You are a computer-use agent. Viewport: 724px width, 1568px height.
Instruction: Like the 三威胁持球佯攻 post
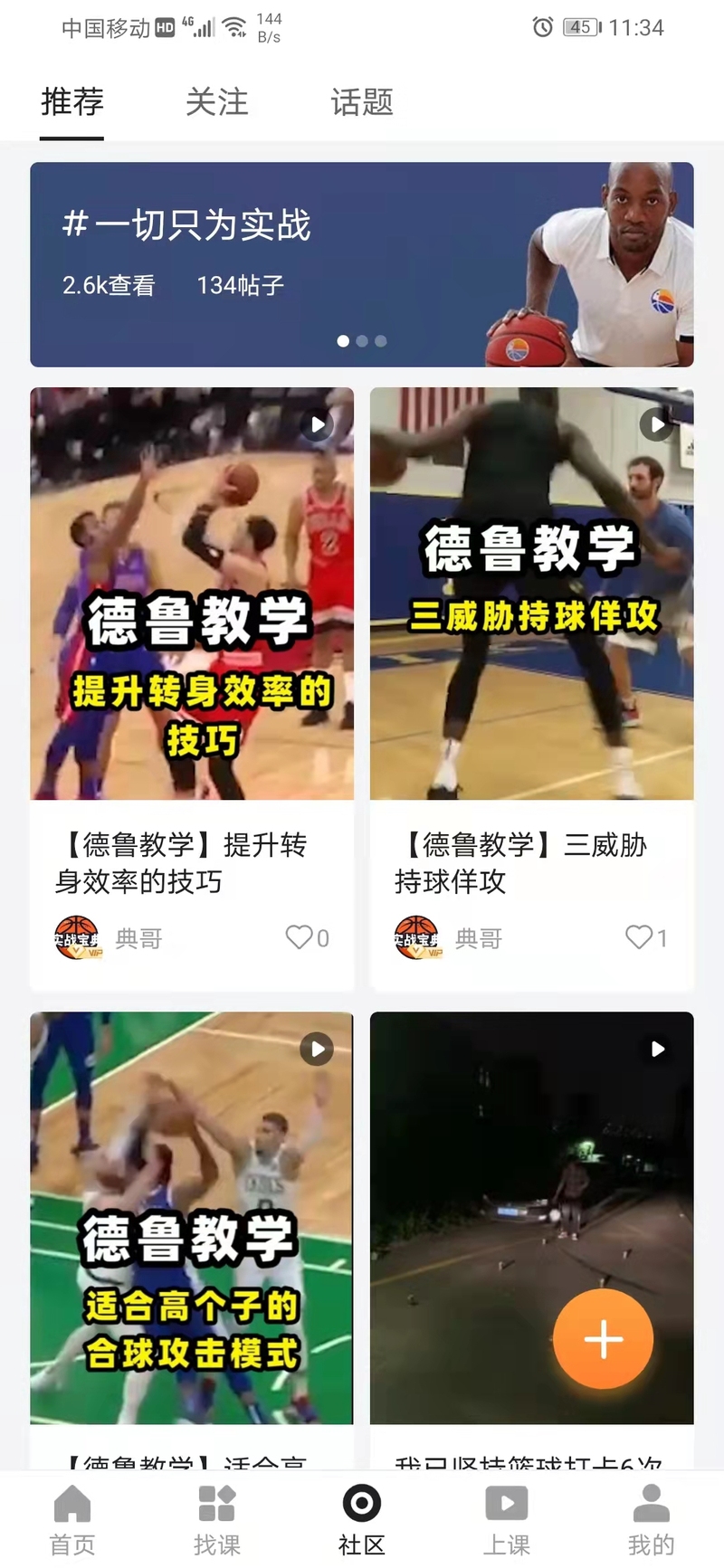click(x=647, y=937)
